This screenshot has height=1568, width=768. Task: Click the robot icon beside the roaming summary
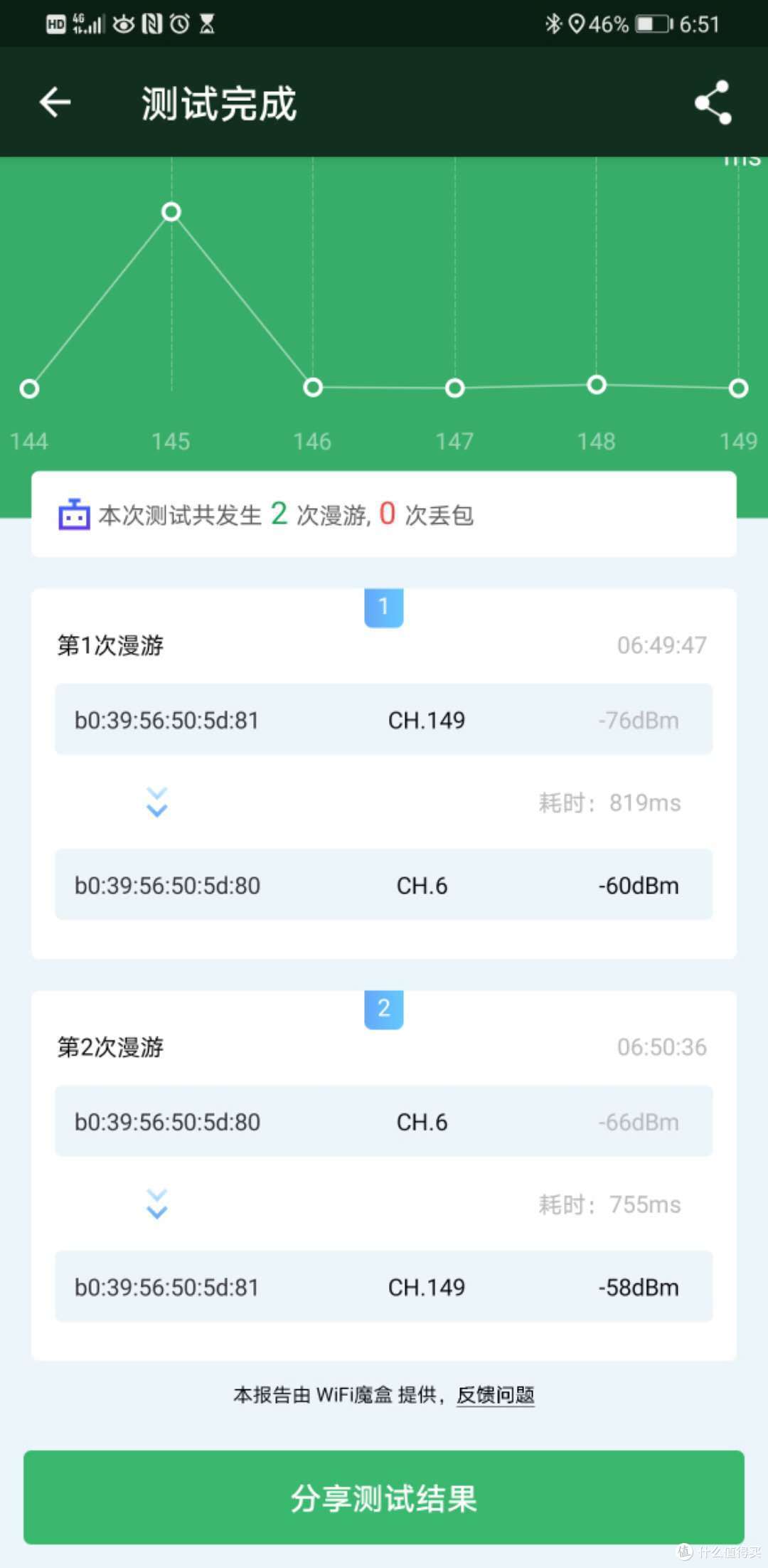click(73, 514)
